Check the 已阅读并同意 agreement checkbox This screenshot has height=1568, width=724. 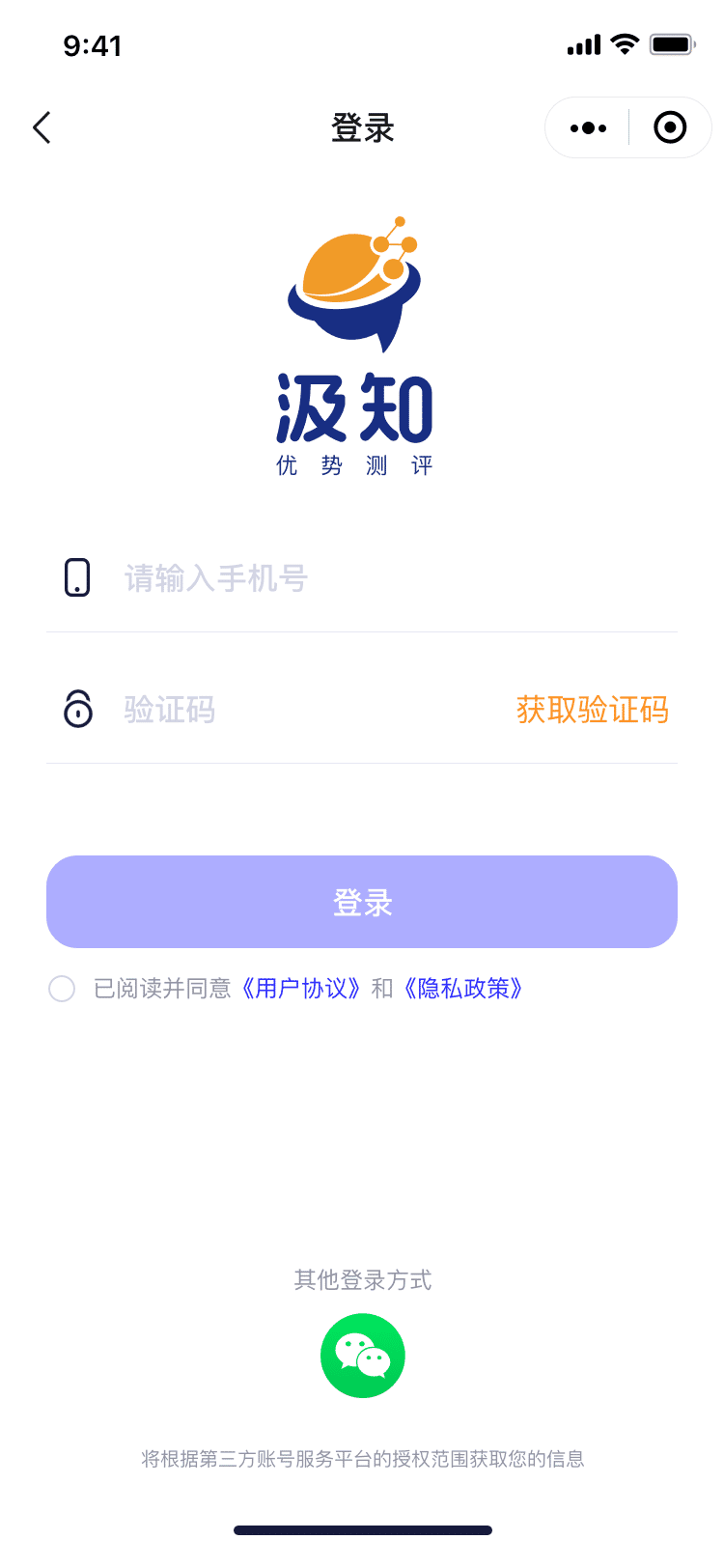pyautogui.click(x=62, y=989)
